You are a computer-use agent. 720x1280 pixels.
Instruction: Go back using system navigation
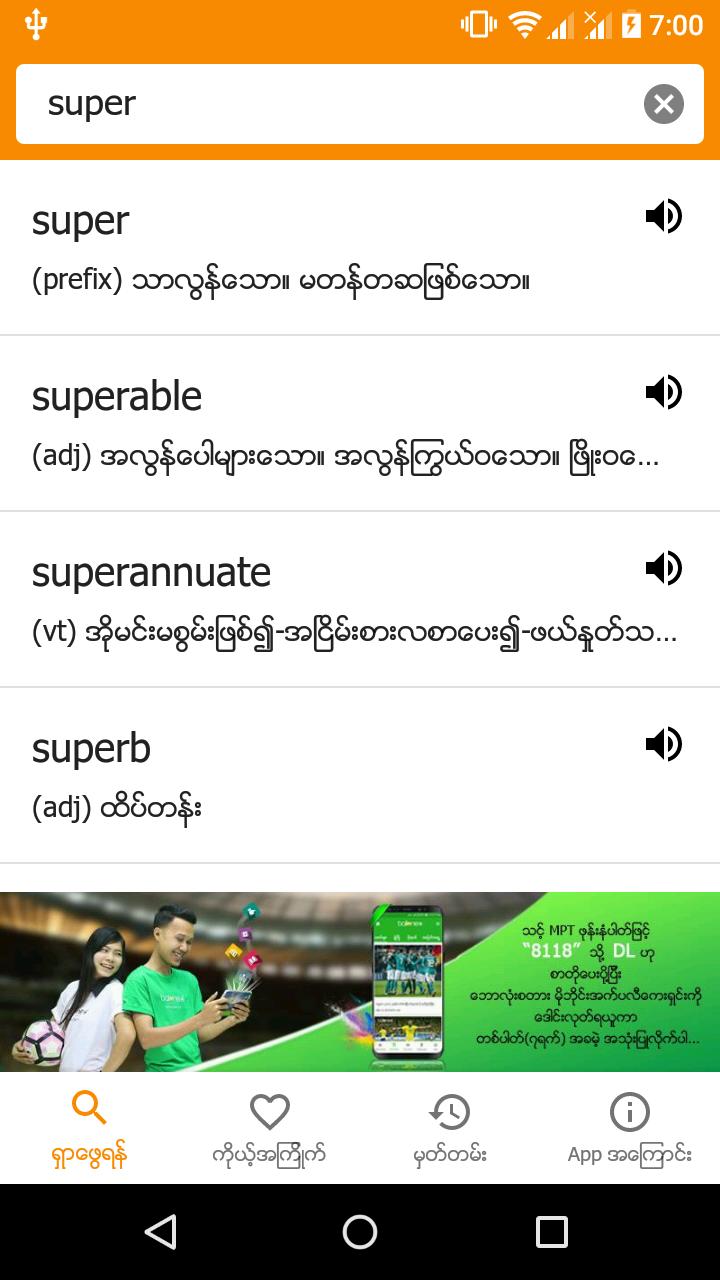(161, 1232)
